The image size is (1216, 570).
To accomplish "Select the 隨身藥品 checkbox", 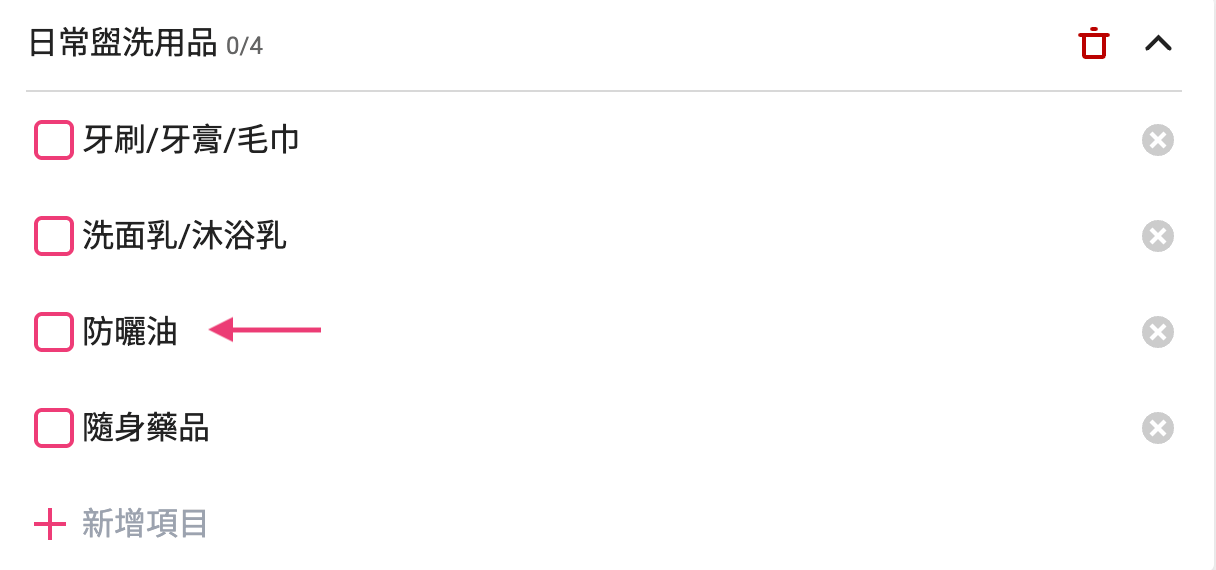I will point(54,428).
